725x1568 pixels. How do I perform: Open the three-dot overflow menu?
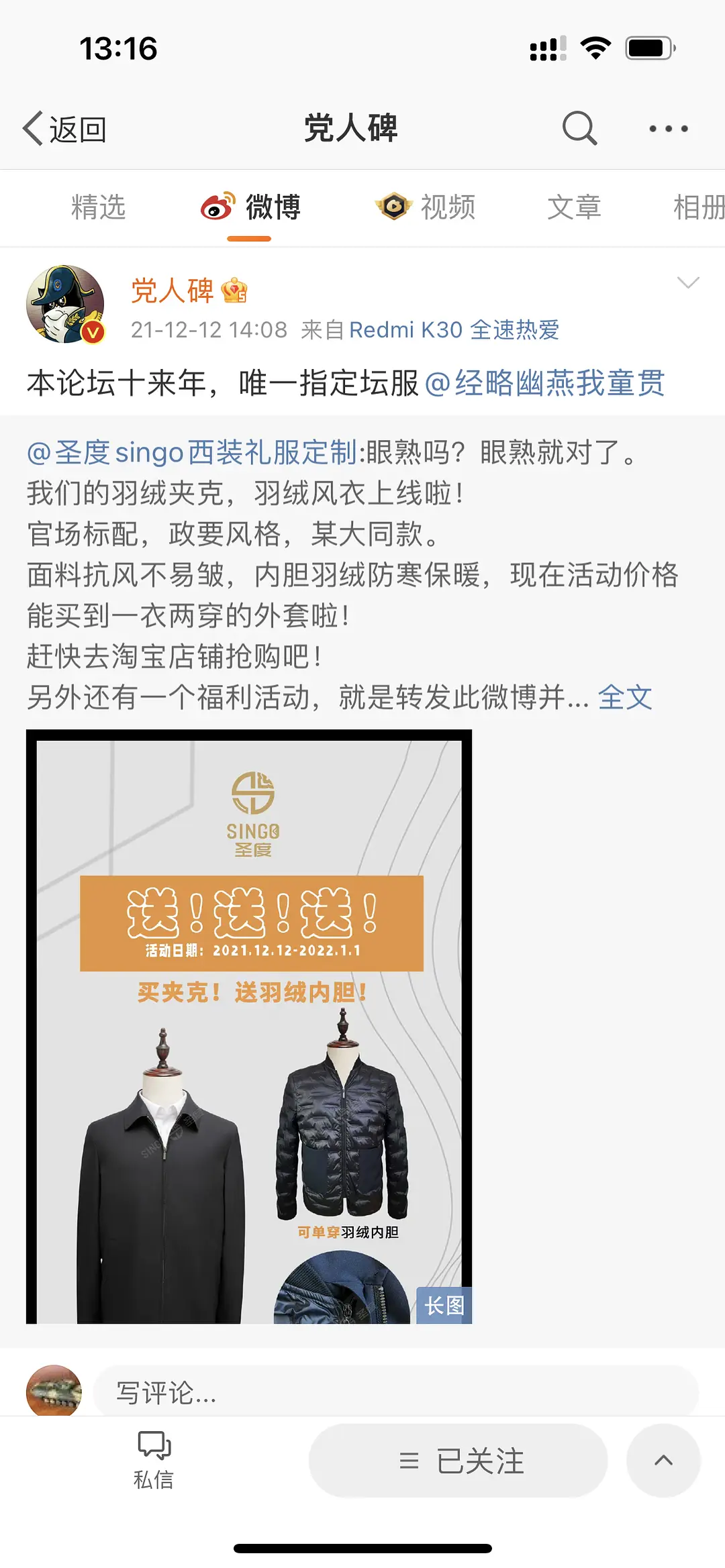pos(668,128)
